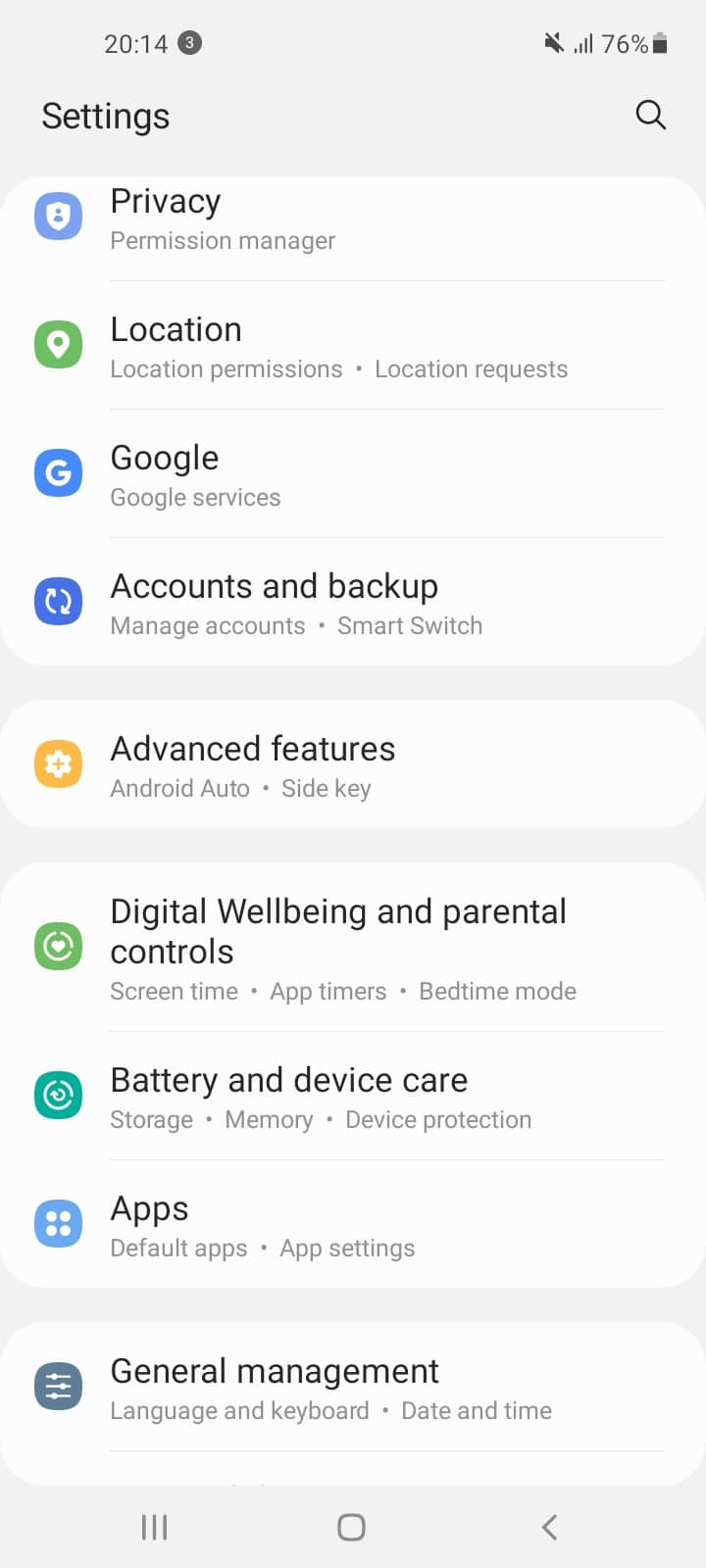Viewport: 706px width, 1568px height.
Task: Tap the system back button
Action: tap(549, 1527)
